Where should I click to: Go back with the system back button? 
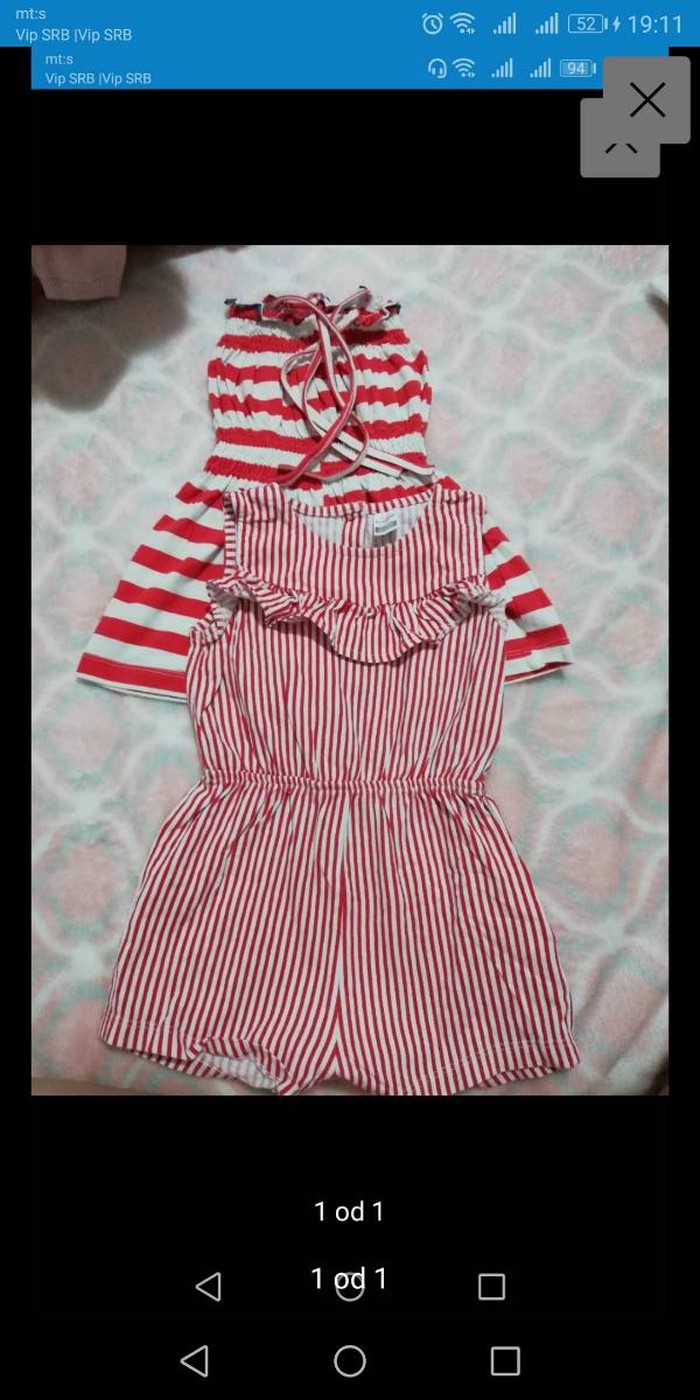click(195, 1360)
